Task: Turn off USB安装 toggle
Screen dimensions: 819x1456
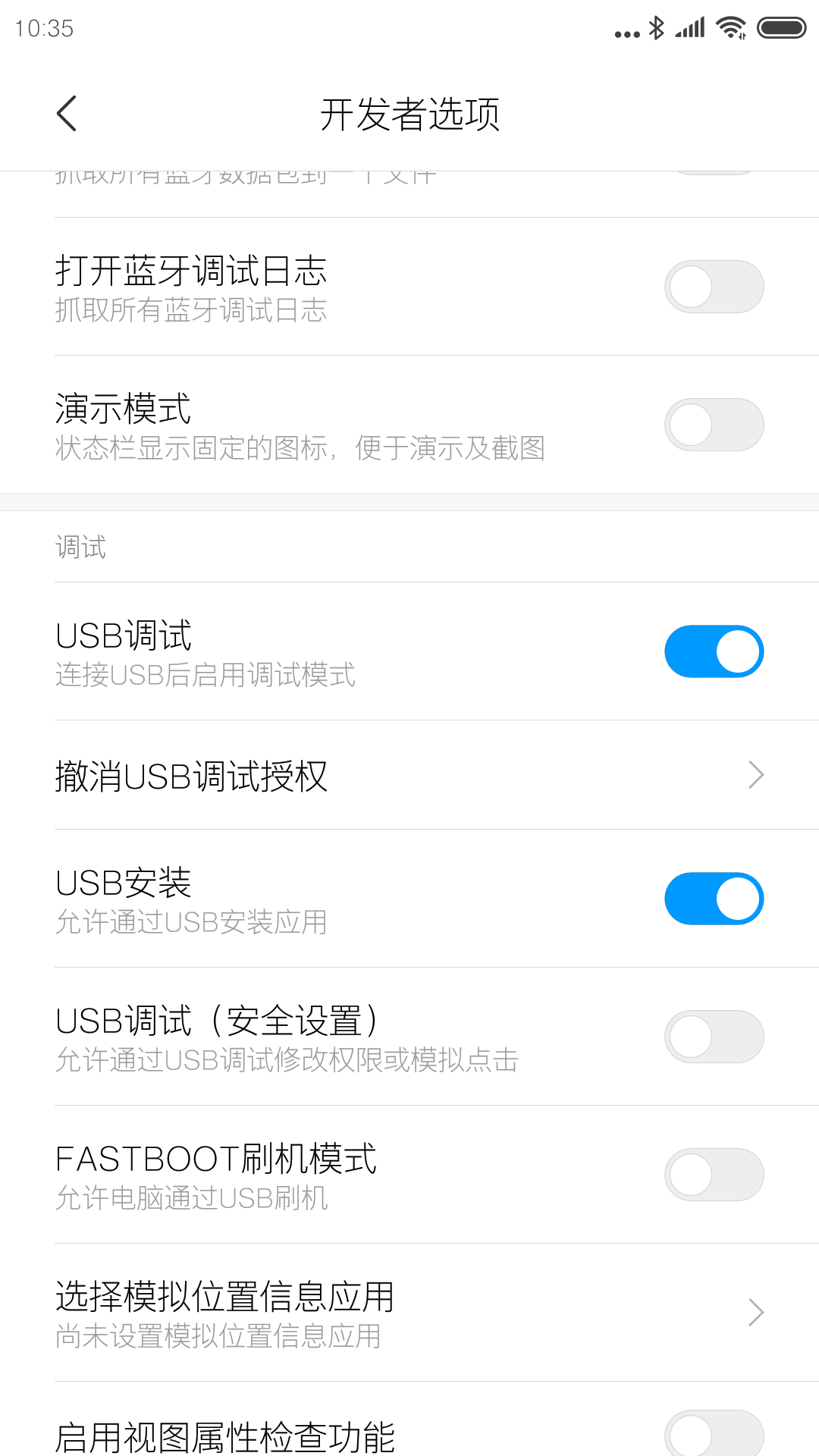Action: point(714,899)
